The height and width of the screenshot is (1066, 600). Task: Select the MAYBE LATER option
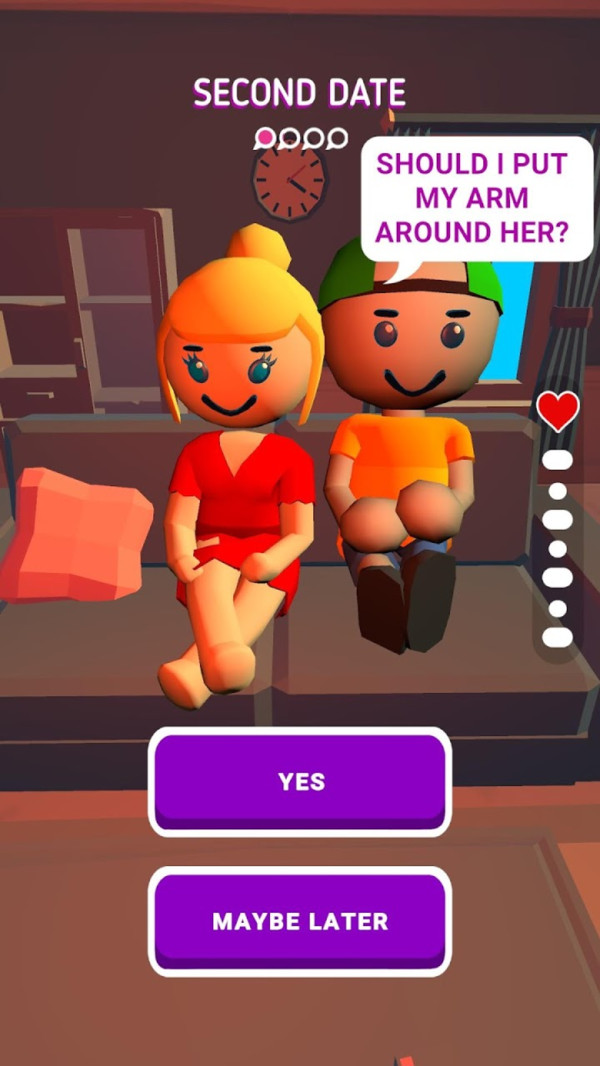tap(300, 921)
